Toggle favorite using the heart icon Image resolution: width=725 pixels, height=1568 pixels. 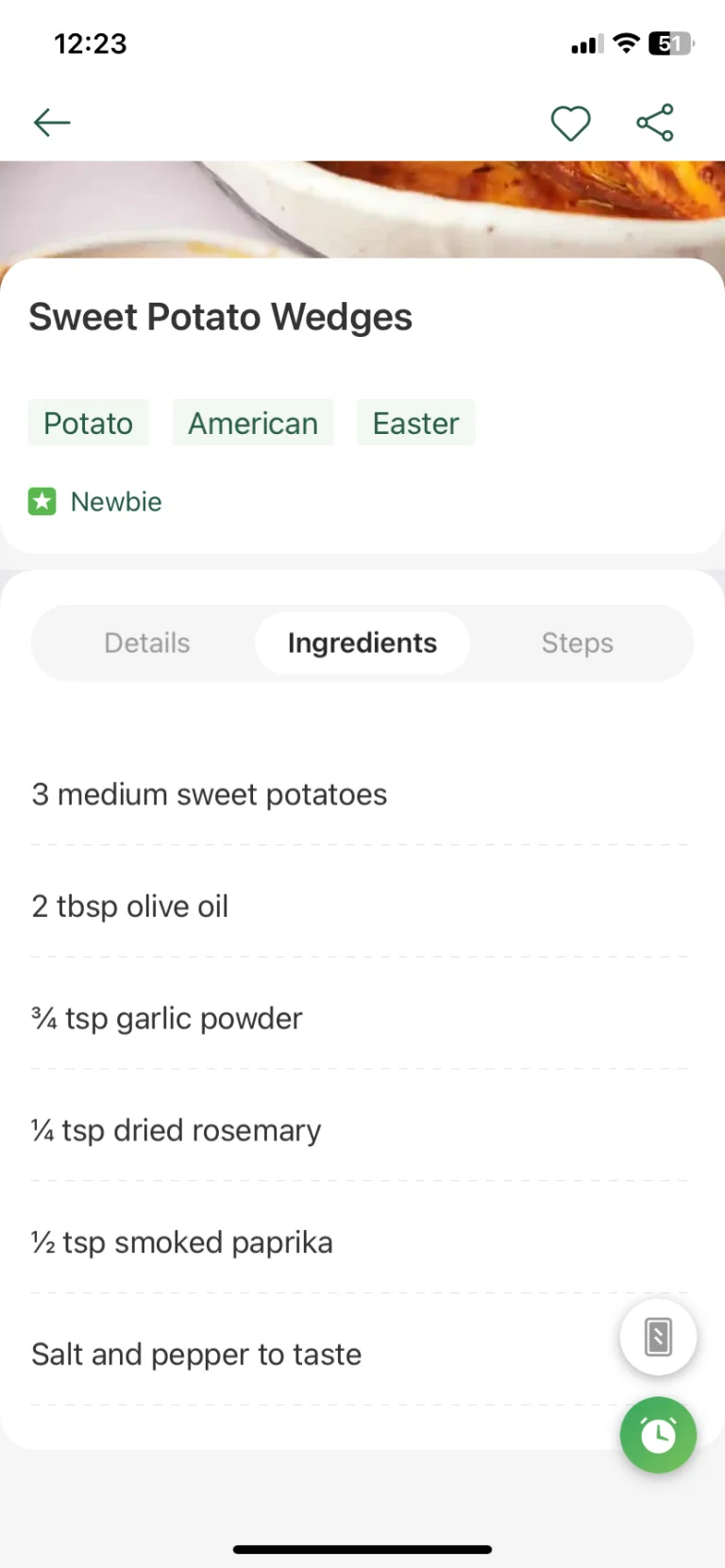pyautogui.click(x=570, y=123)
